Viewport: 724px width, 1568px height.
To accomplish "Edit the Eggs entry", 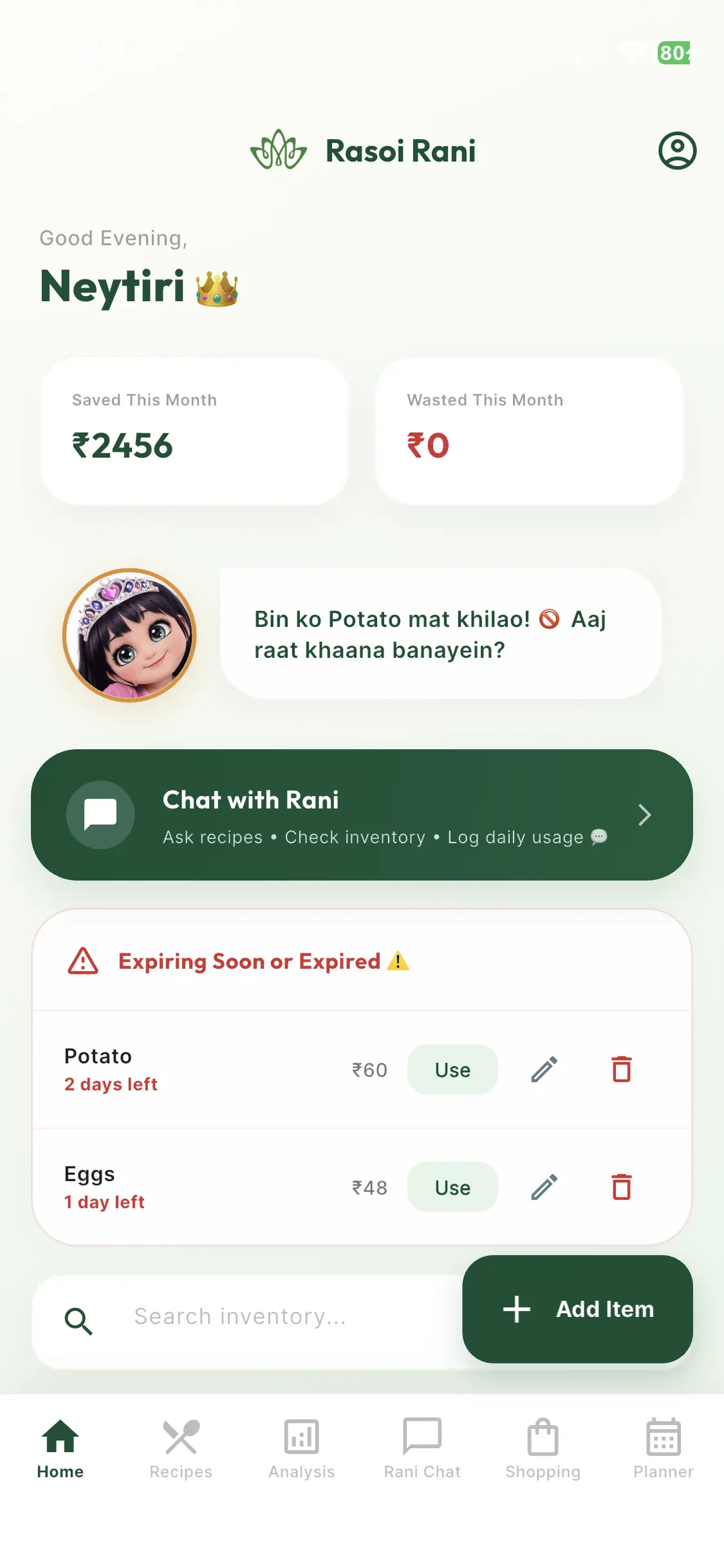I will pos(544,1188).
